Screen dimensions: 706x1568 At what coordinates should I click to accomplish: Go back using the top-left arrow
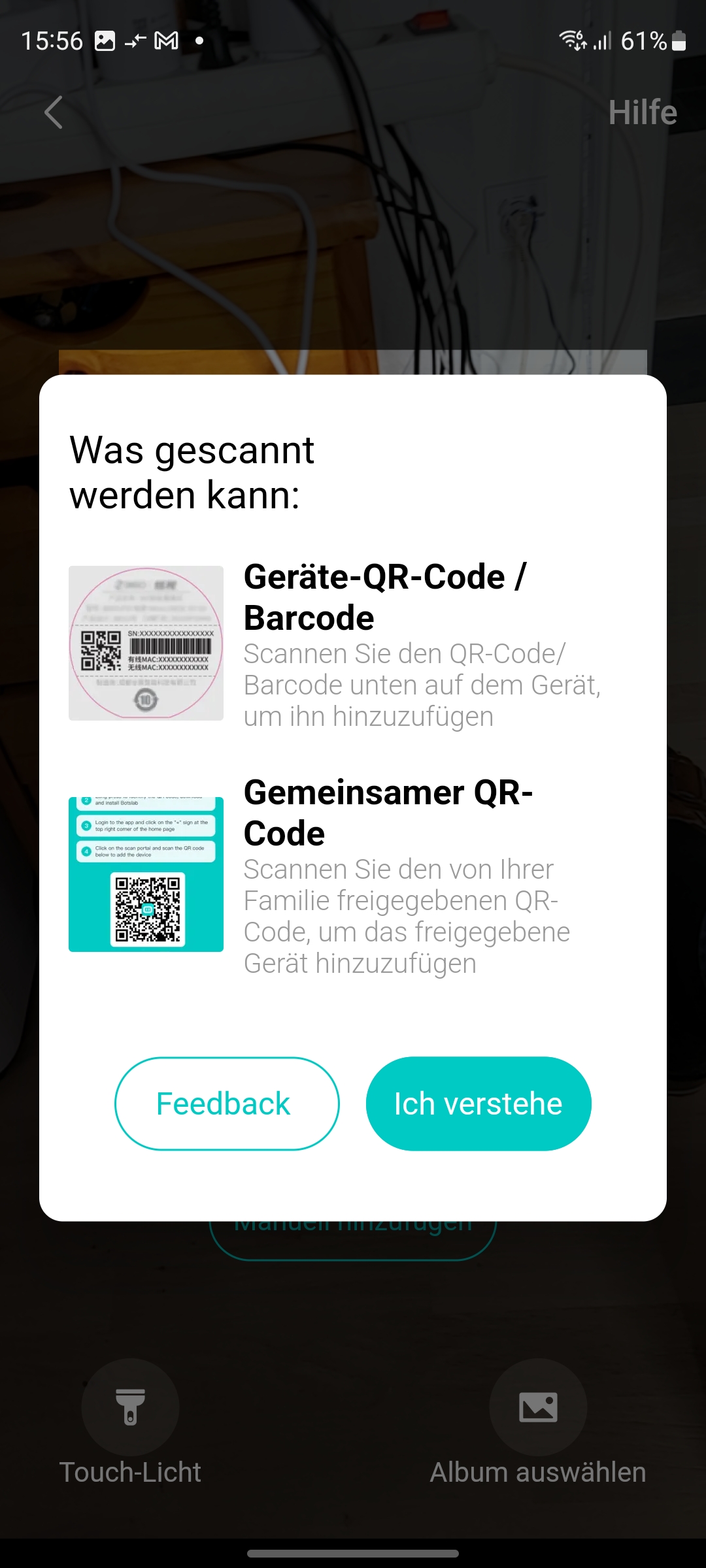point(54,112)
